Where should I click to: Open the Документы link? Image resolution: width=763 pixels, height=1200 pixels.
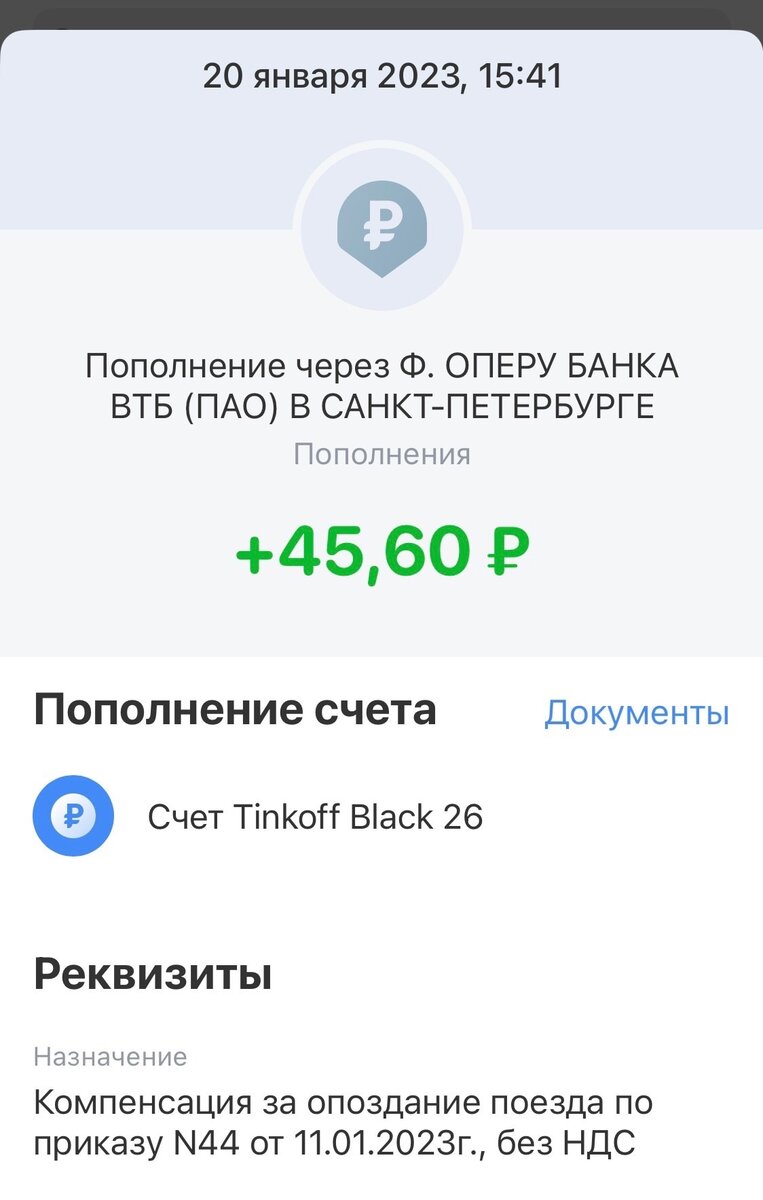636,713
